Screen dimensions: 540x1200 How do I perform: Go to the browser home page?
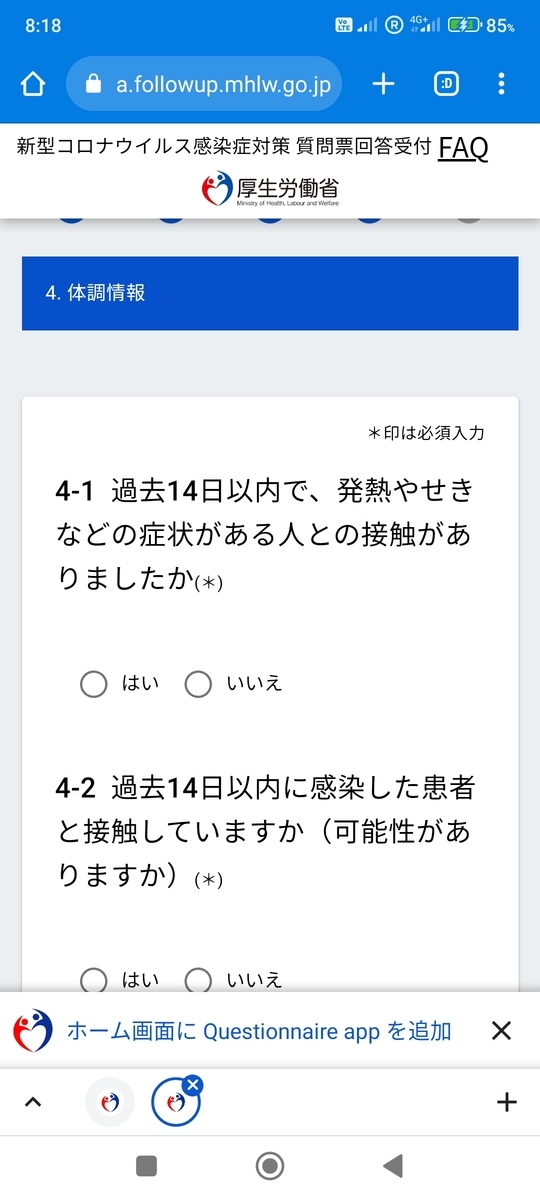point(32,85)
